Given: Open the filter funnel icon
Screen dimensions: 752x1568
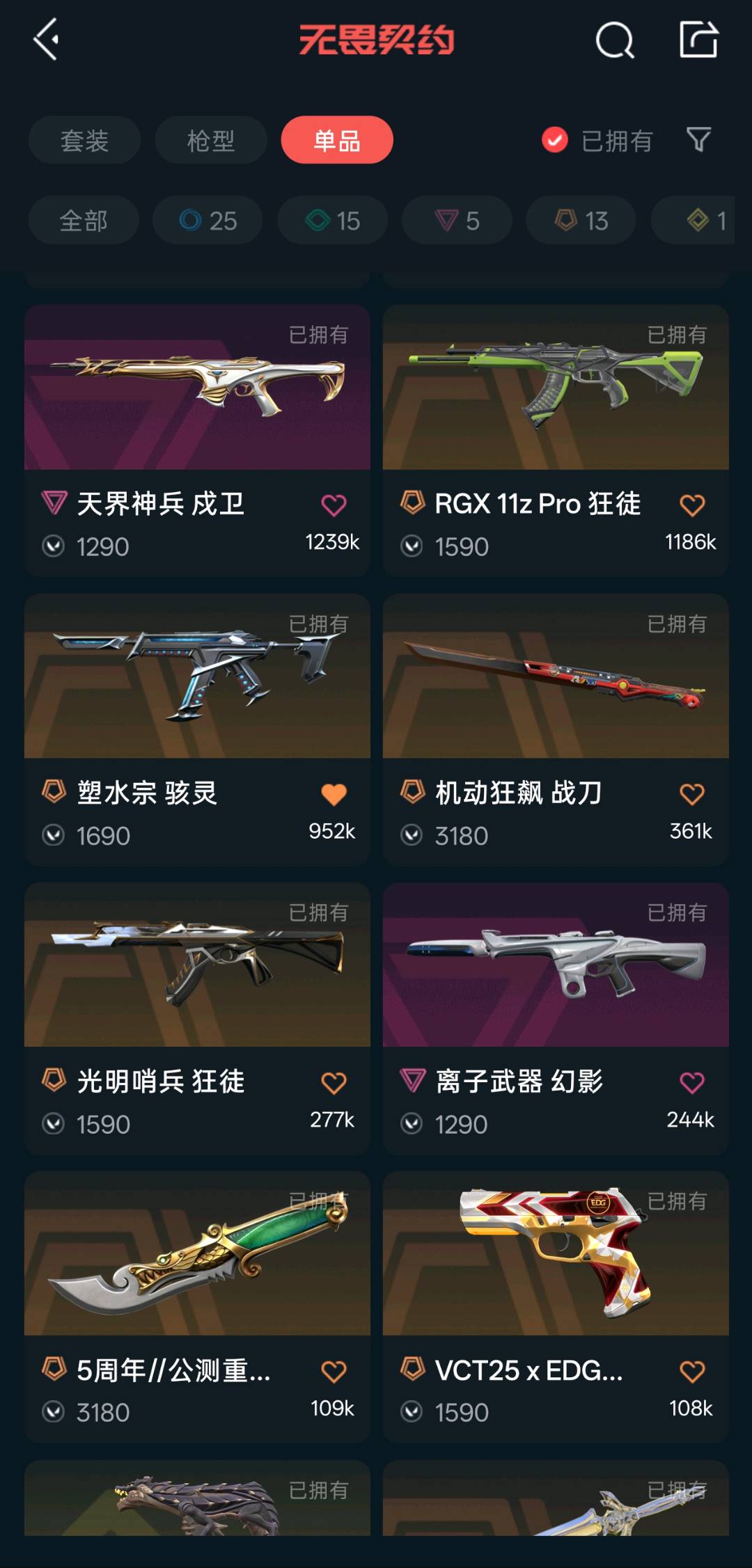Looking at the screenshot, I should pyautogui.click(x=698, y=140).
